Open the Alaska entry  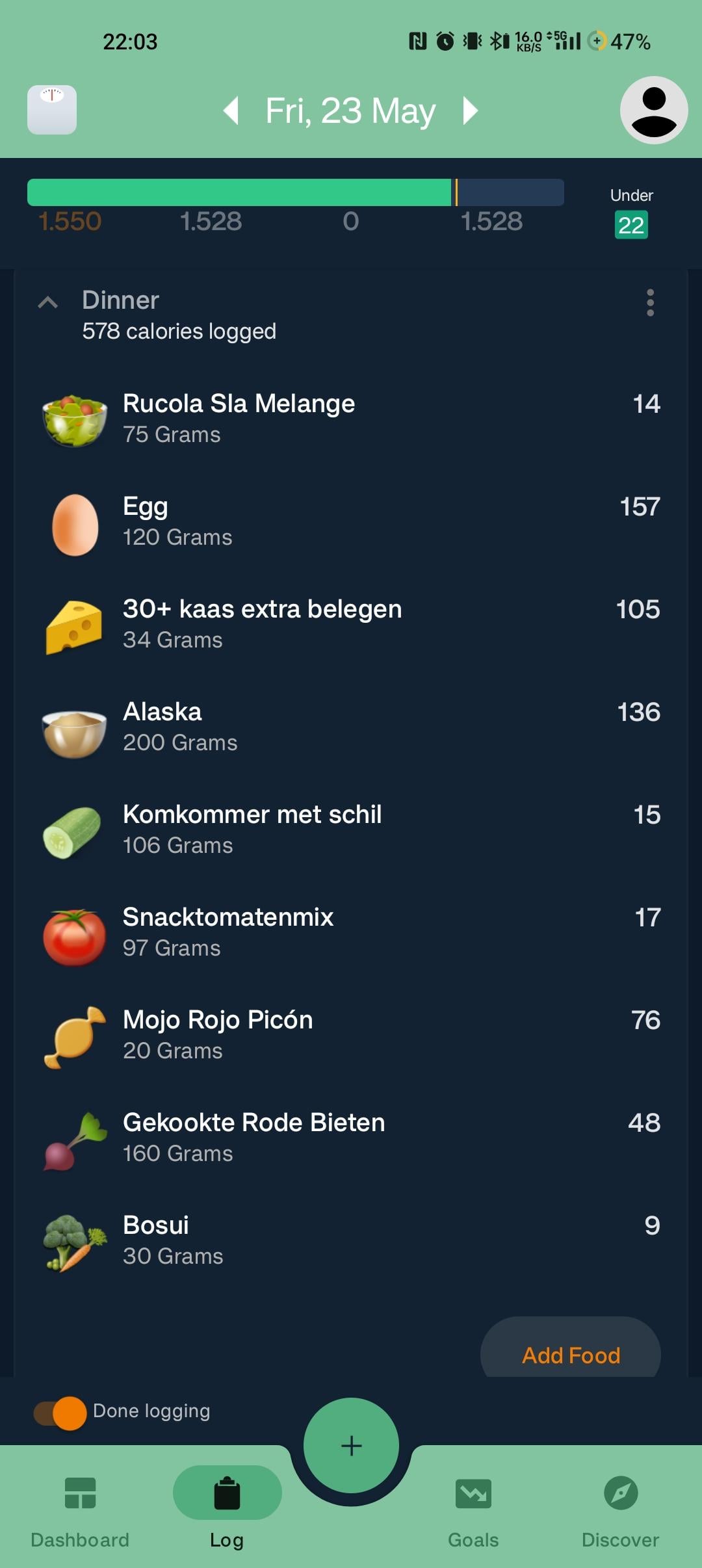(x=351, y=727)
